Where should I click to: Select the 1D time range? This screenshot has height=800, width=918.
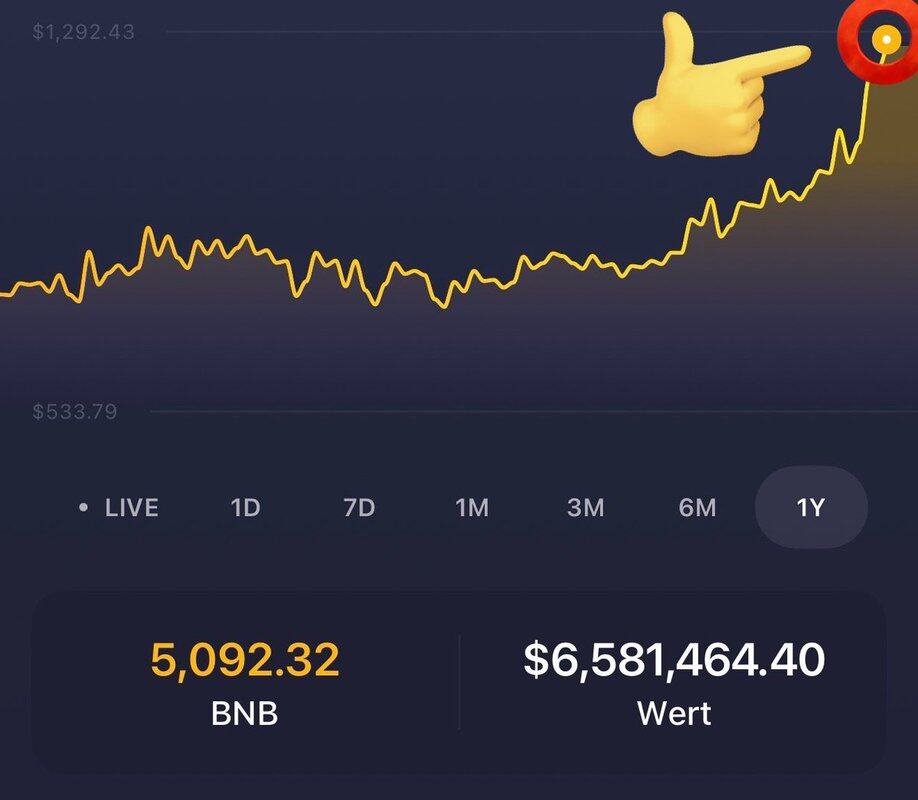tap(245, 508)
